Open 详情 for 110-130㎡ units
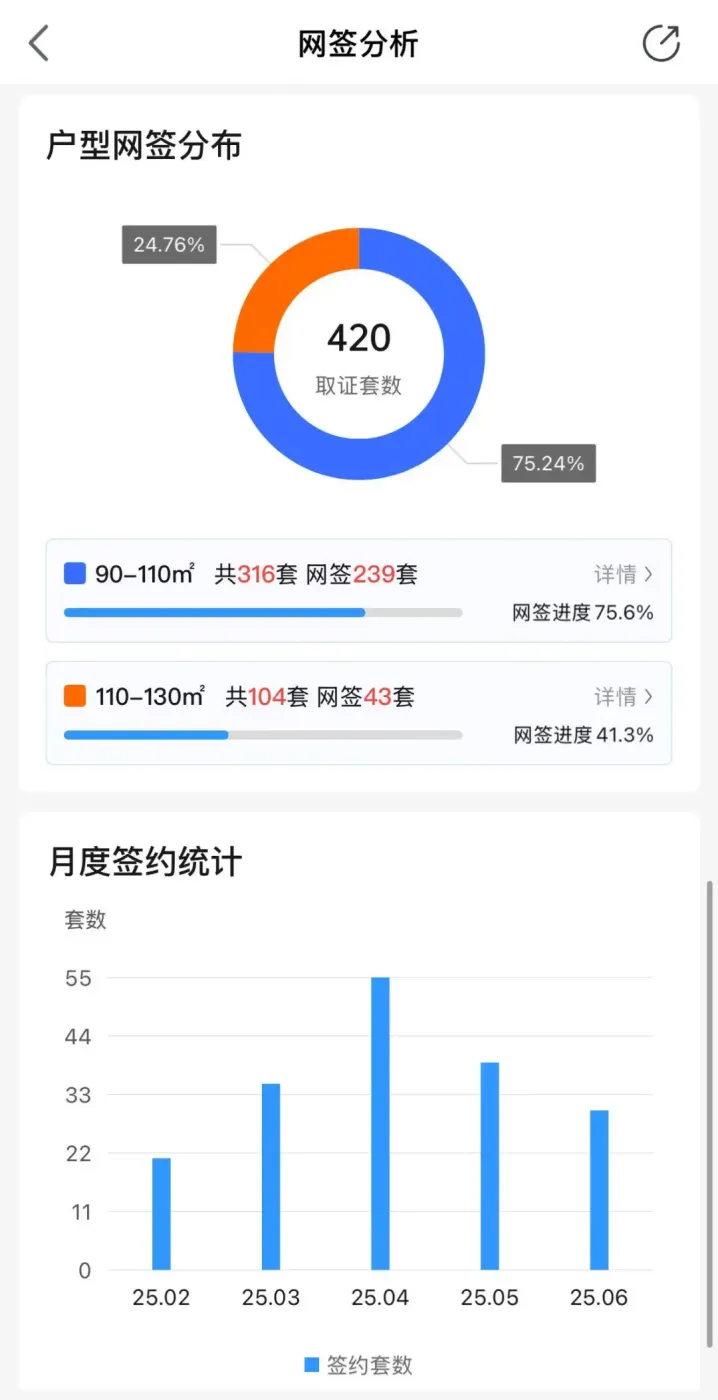 [x=624, y=696]
